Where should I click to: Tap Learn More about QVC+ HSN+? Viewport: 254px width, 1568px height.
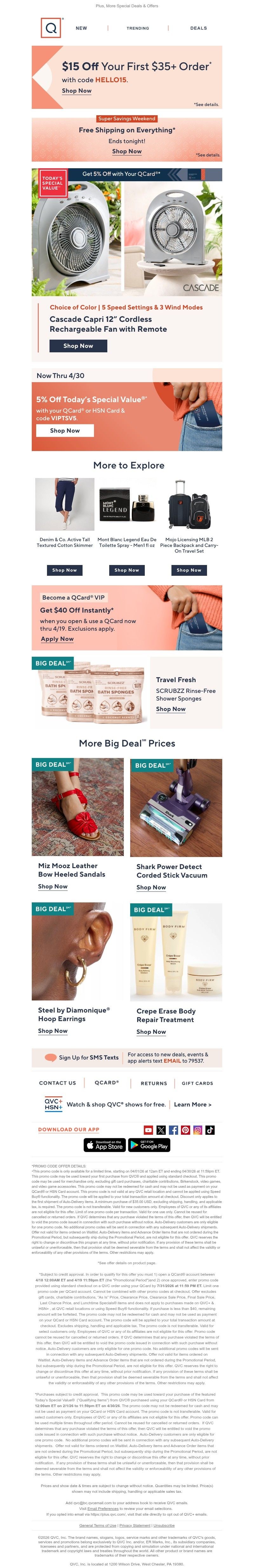192,1104
